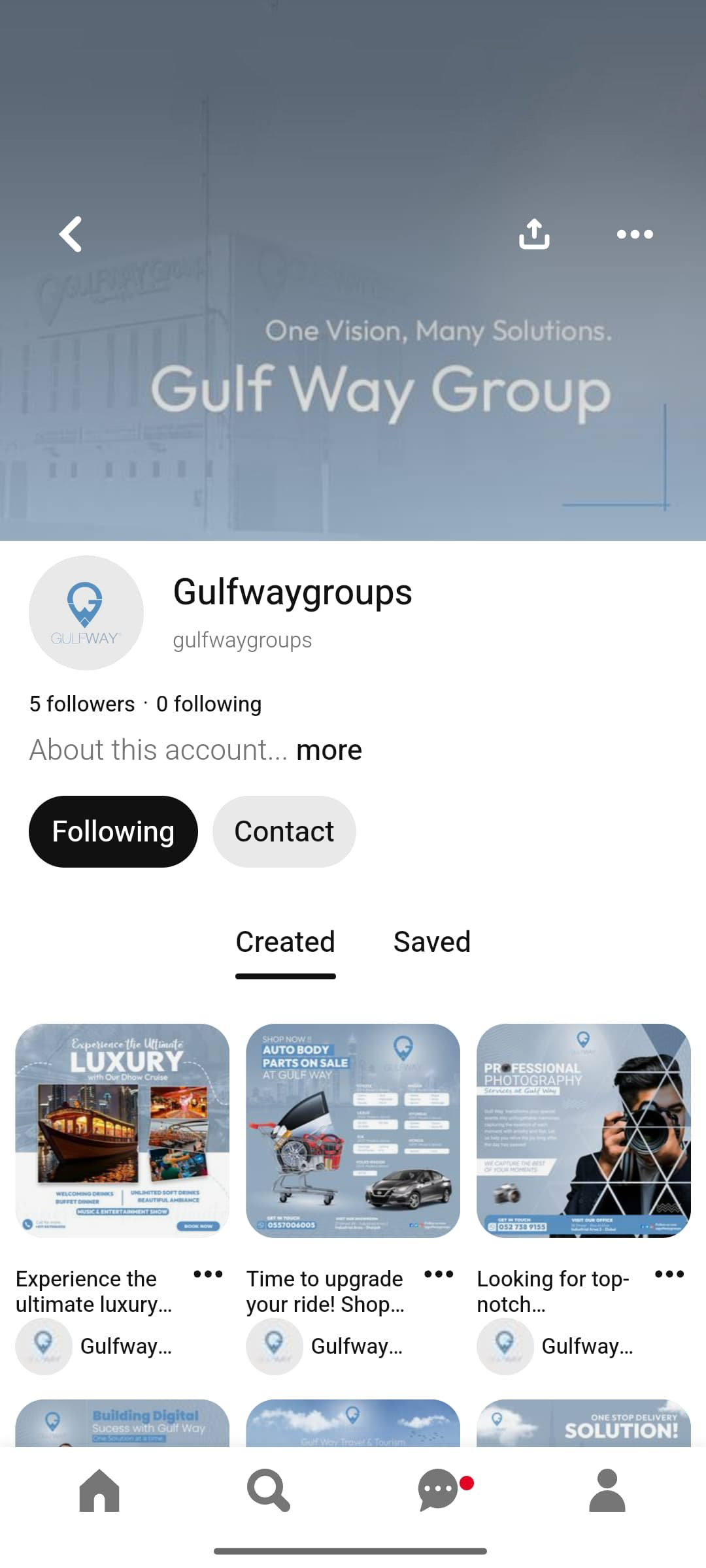Open the messages tab with notification dot

pos(438,1490)
